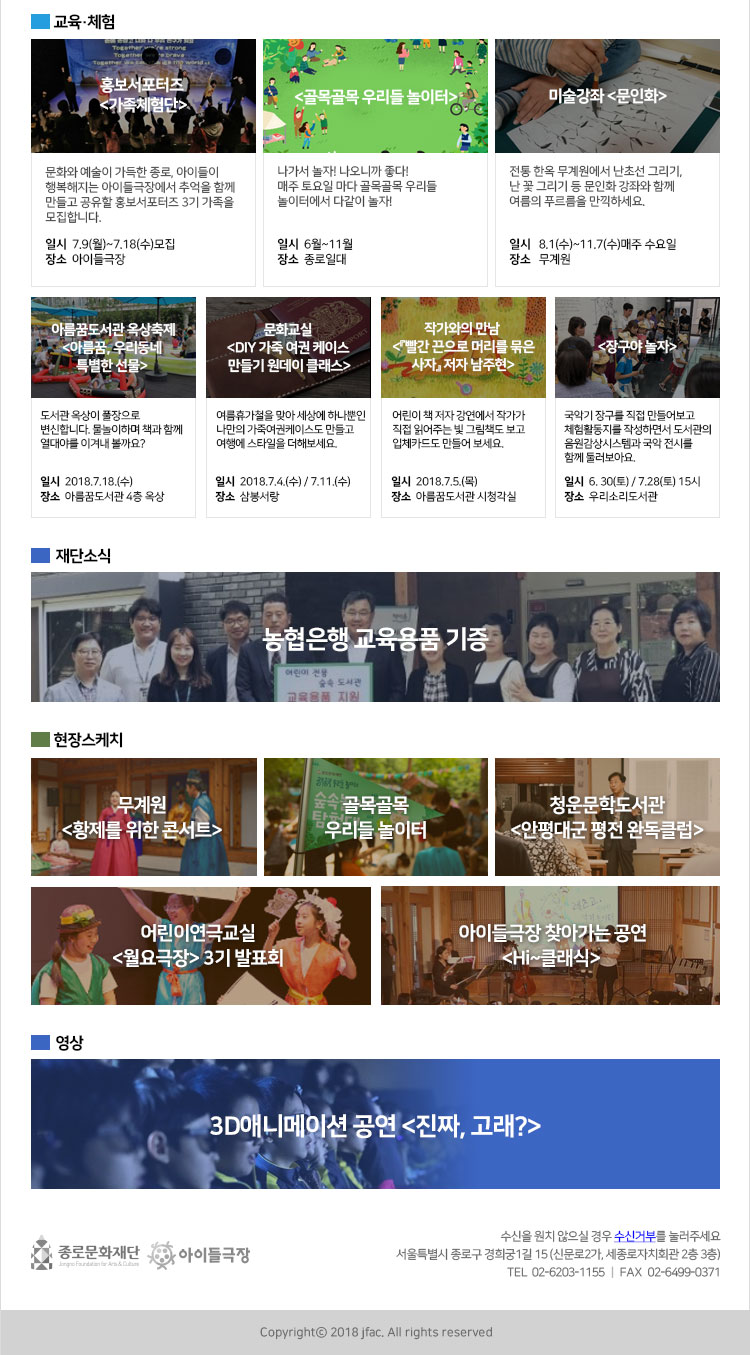View 아이들극장 찾아가는 공연 Hi~클래식 tile
Screen dimensions: 750x1355
coord(550,945)
